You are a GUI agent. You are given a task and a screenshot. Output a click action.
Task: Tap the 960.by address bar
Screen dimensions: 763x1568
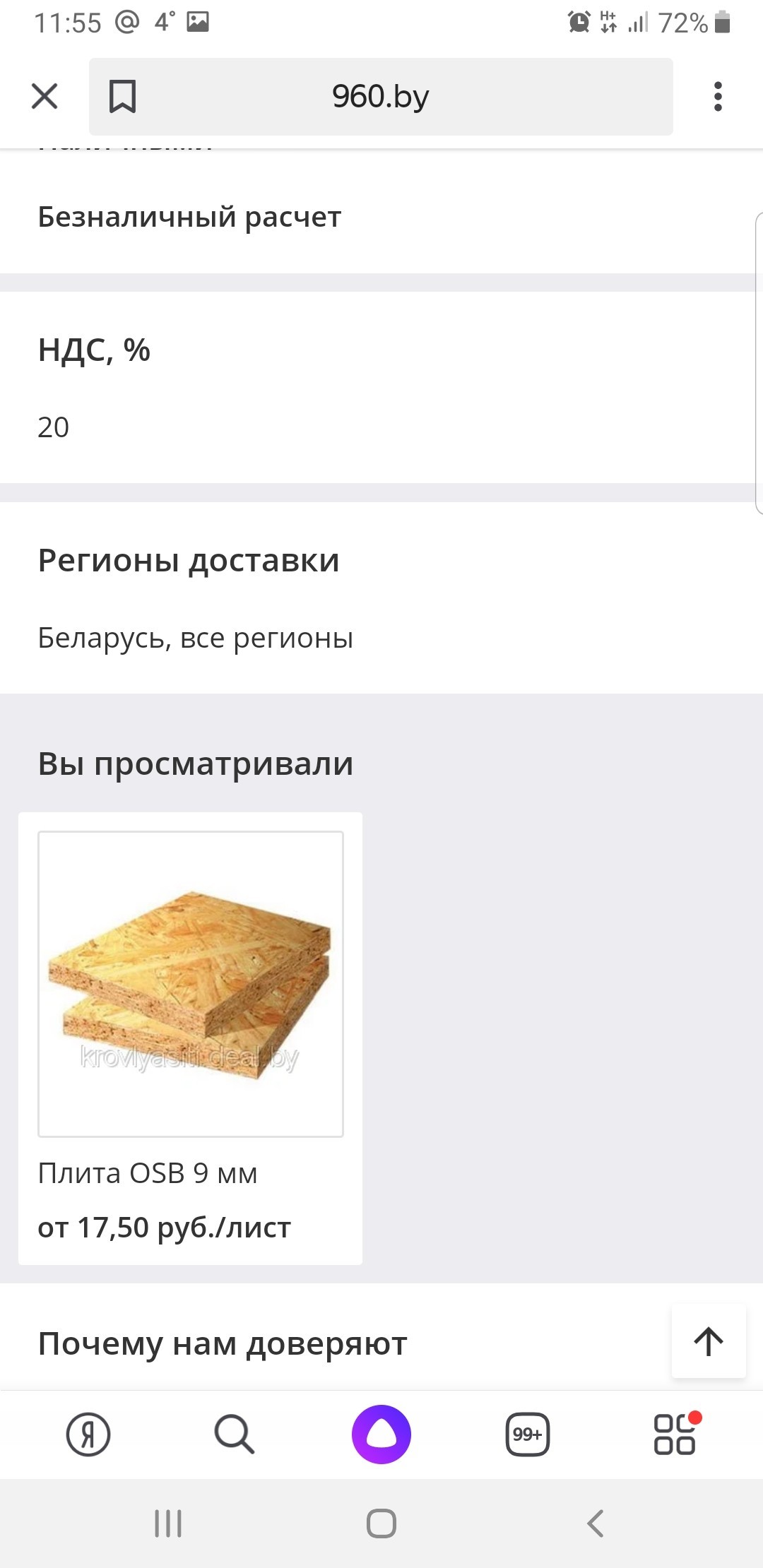381,97
